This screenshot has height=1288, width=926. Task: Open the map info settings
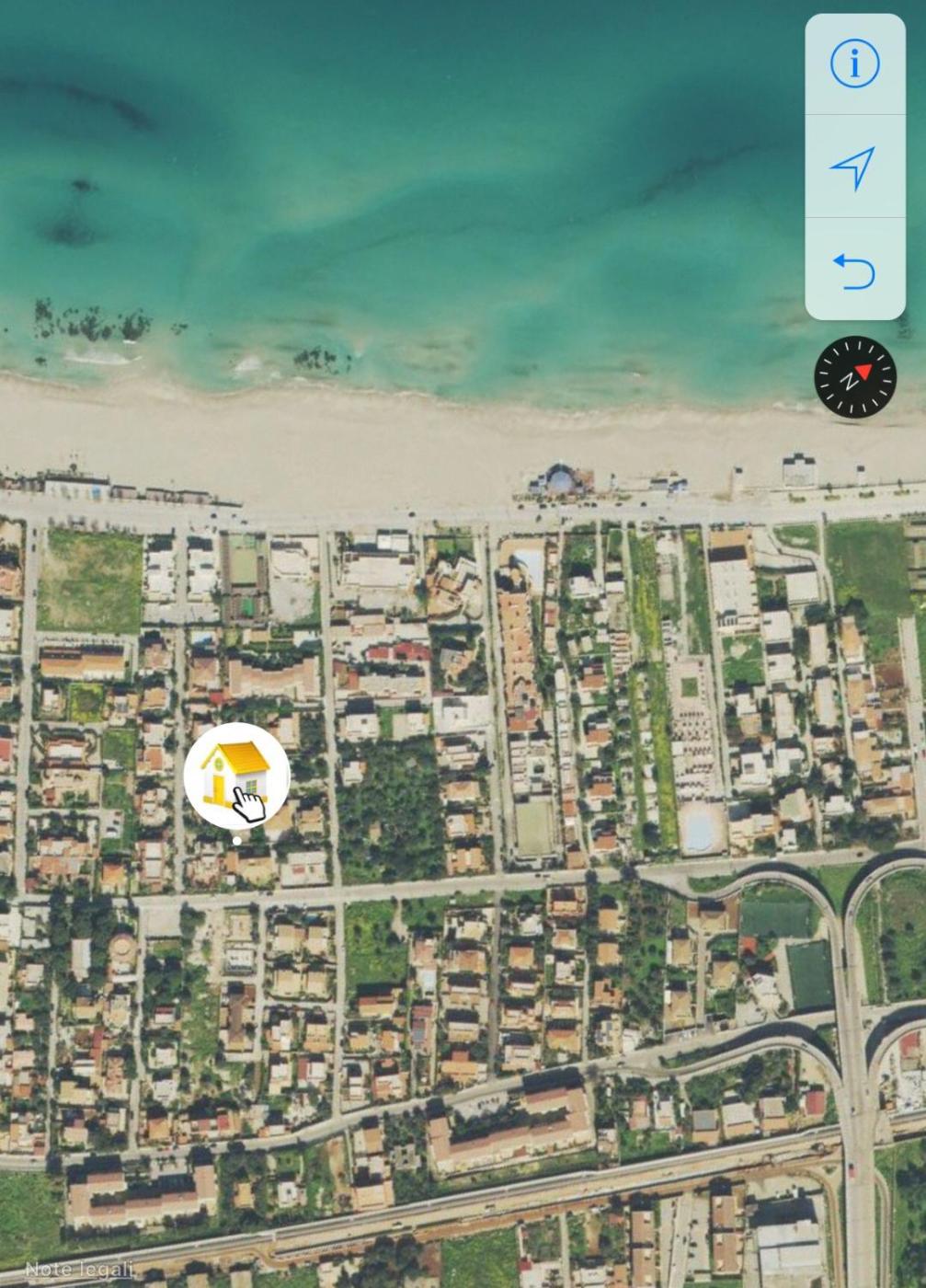(854, 64)
